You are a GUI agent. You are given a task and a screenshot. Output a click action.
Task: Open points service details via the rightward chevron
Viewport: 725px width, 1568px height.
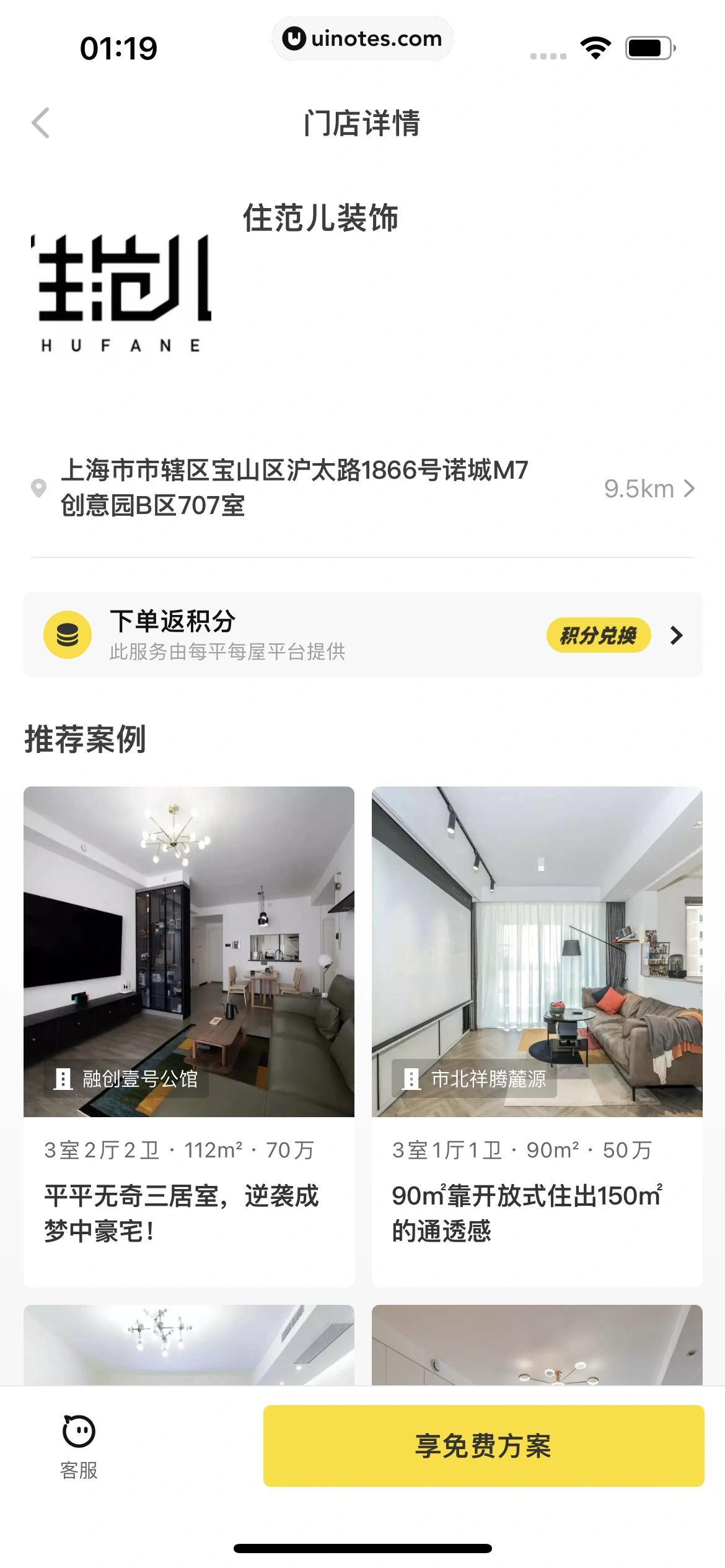675,635
